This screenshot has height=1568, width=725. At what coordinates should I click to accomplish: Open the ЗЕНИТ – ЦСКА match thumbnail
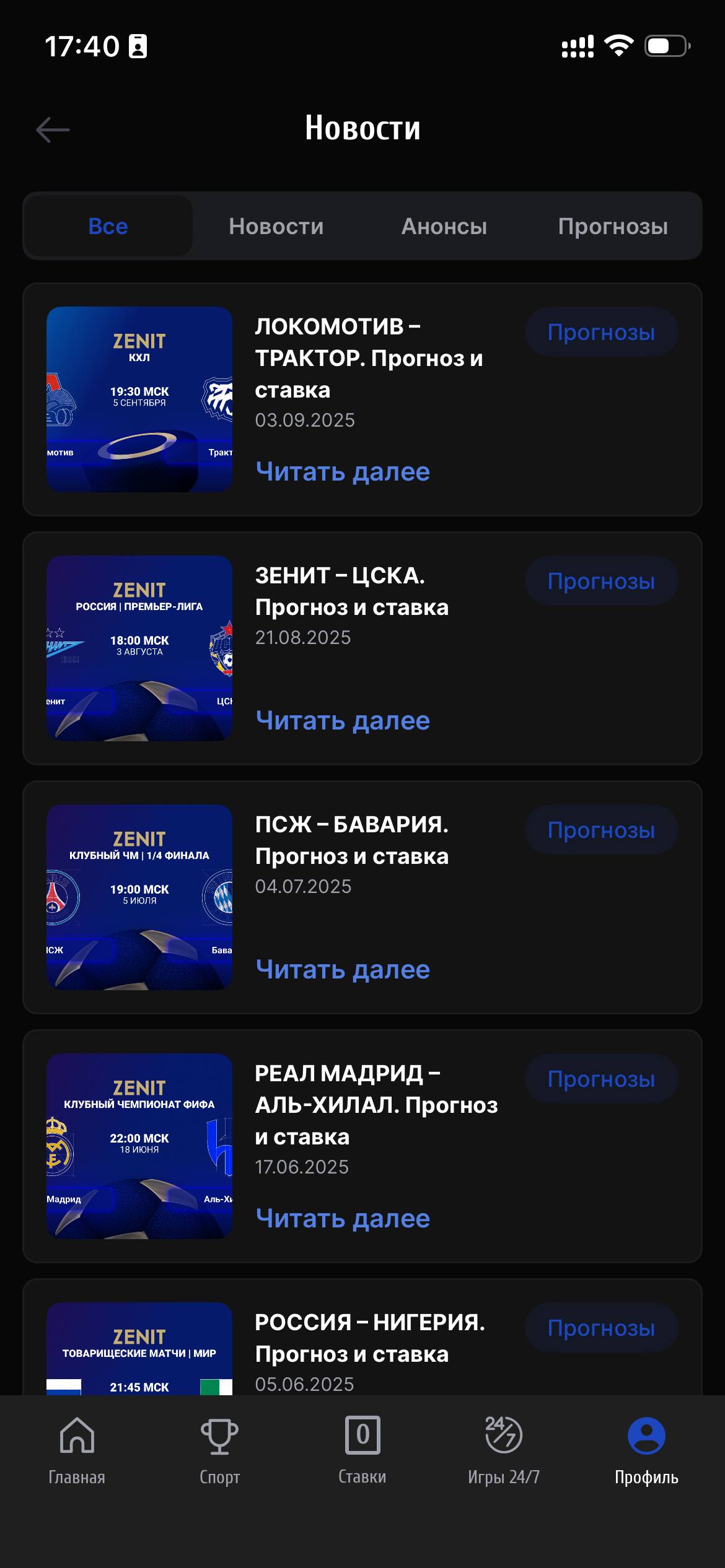139,648
